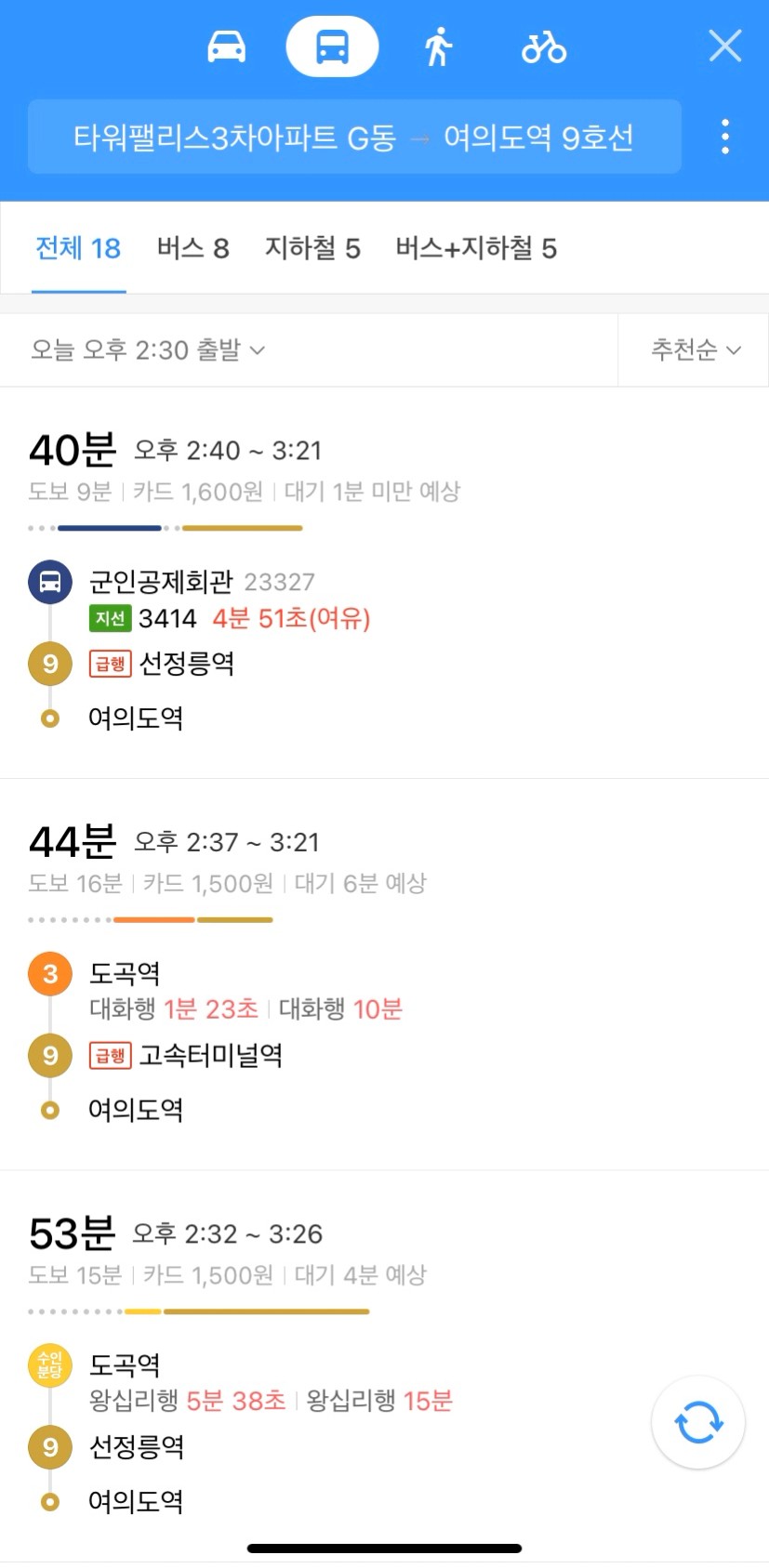This screenshot has height=1568, width=769.
Task: Switch to the 지하철 5 tab
Action: click(312, 248)
